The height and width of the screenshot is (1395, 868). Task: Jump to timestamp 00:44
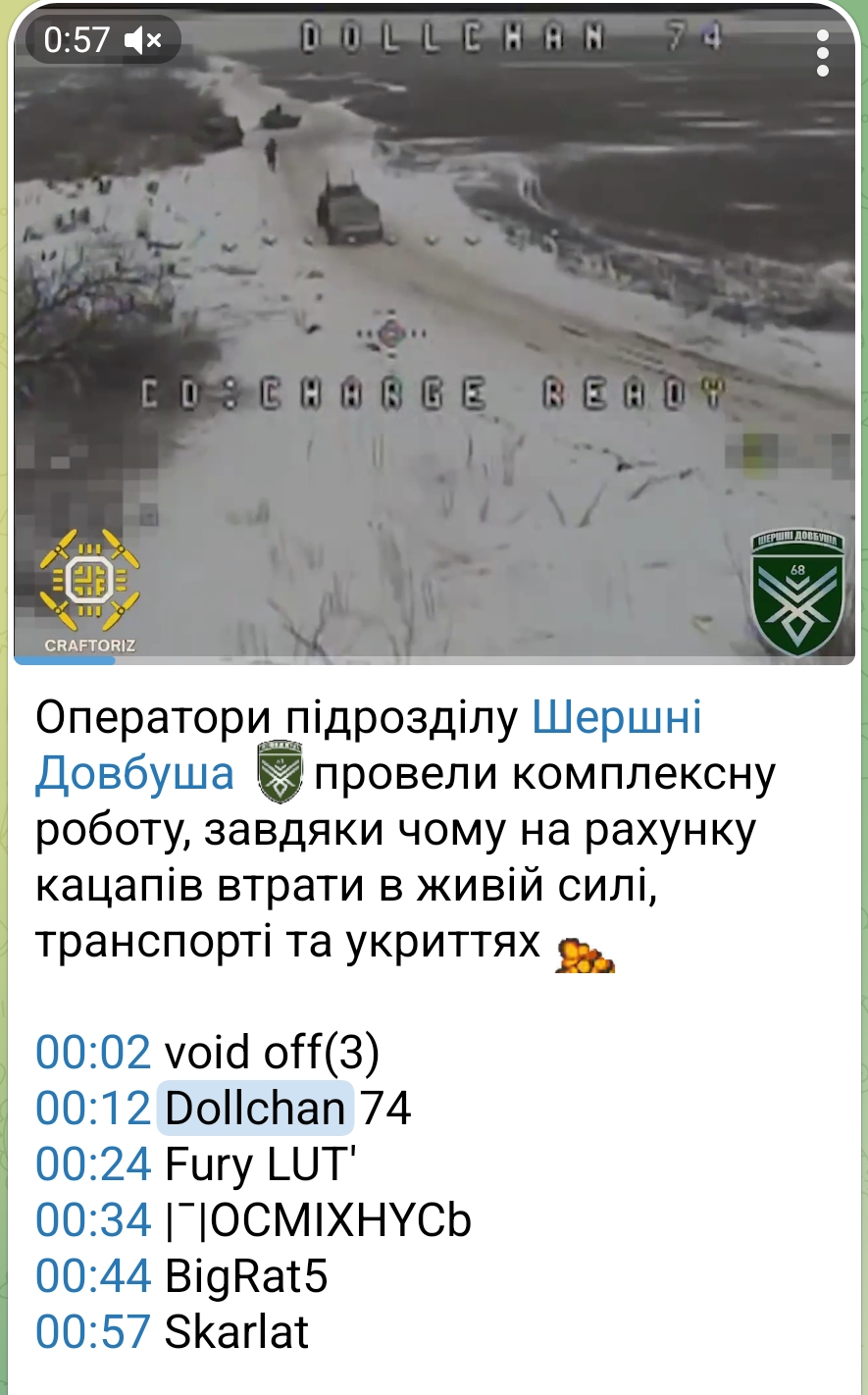[x=93, y=1276]
